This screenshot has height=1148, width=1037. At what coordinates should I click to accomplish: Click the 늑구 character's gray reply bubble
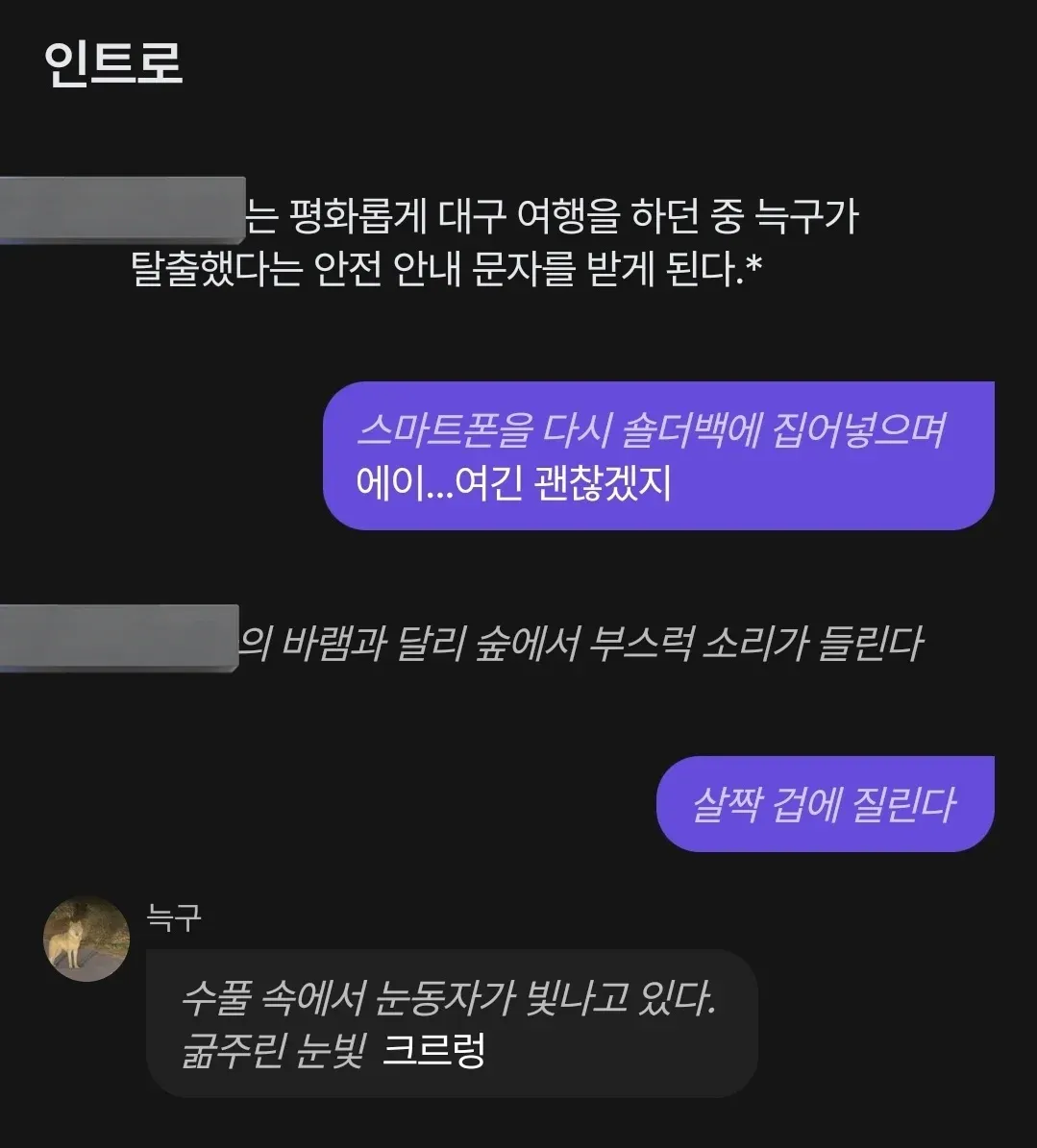tap(452, 1028)
